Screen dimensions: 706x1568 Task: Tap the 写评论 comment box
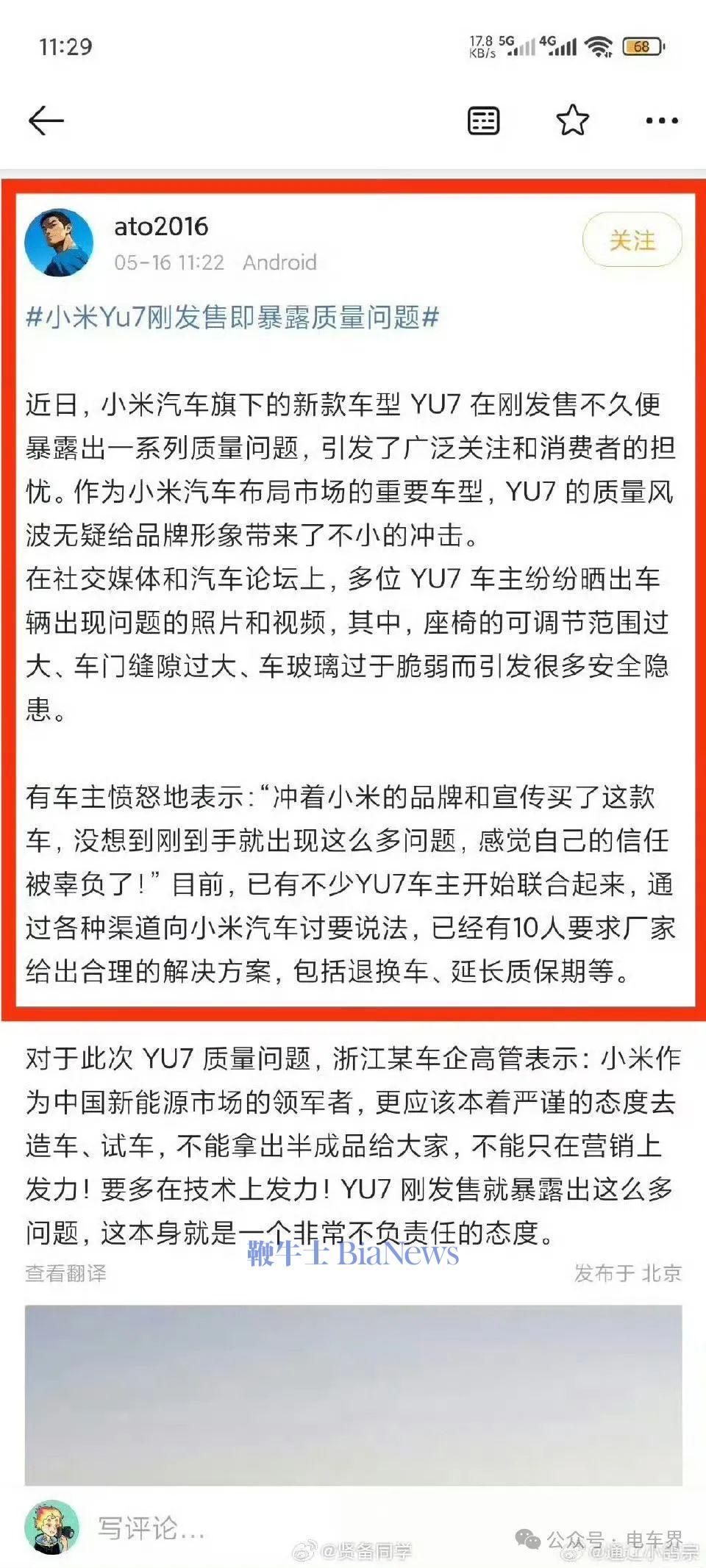pyautogui.click(x=151, y=1528)
